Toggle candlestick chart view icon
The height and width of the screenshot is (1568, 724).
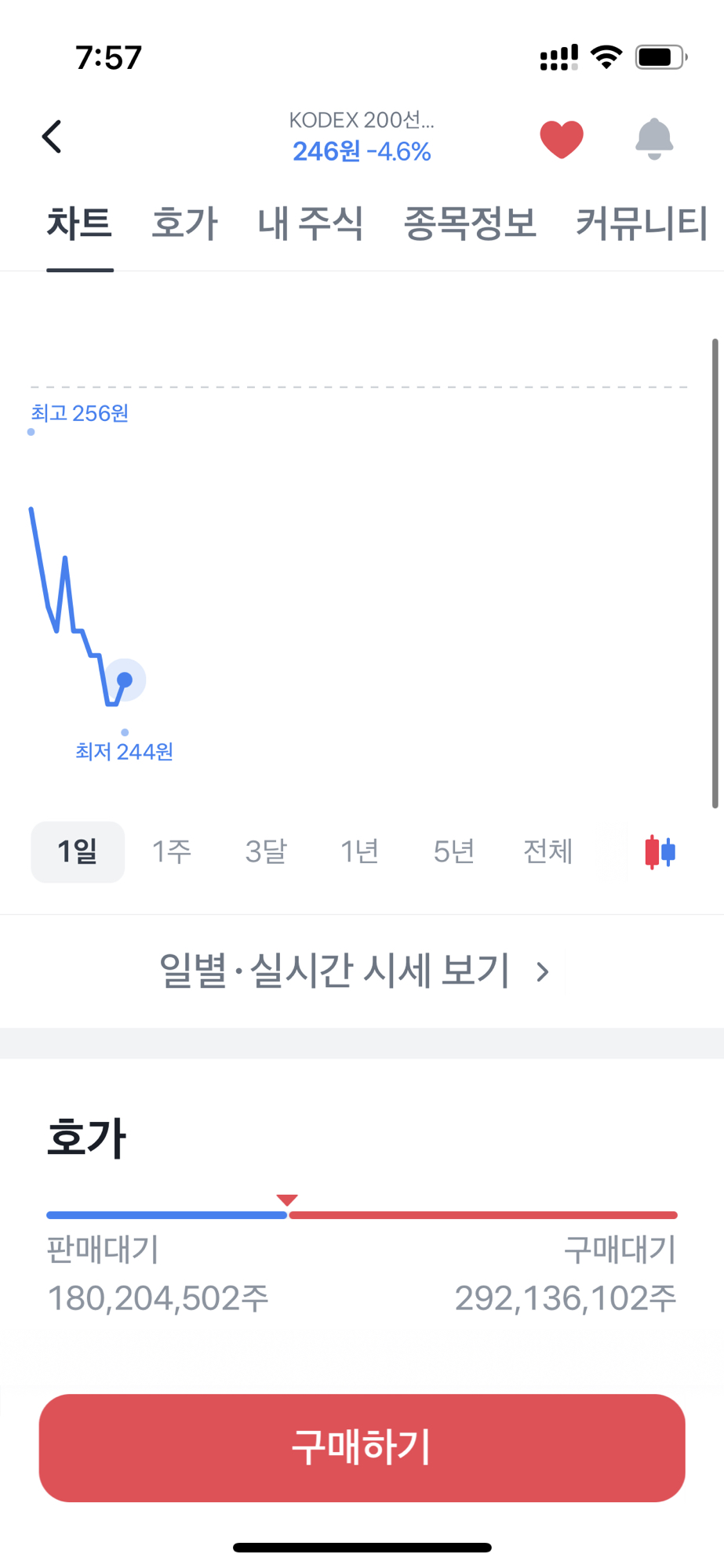click(x=660, y=851)
